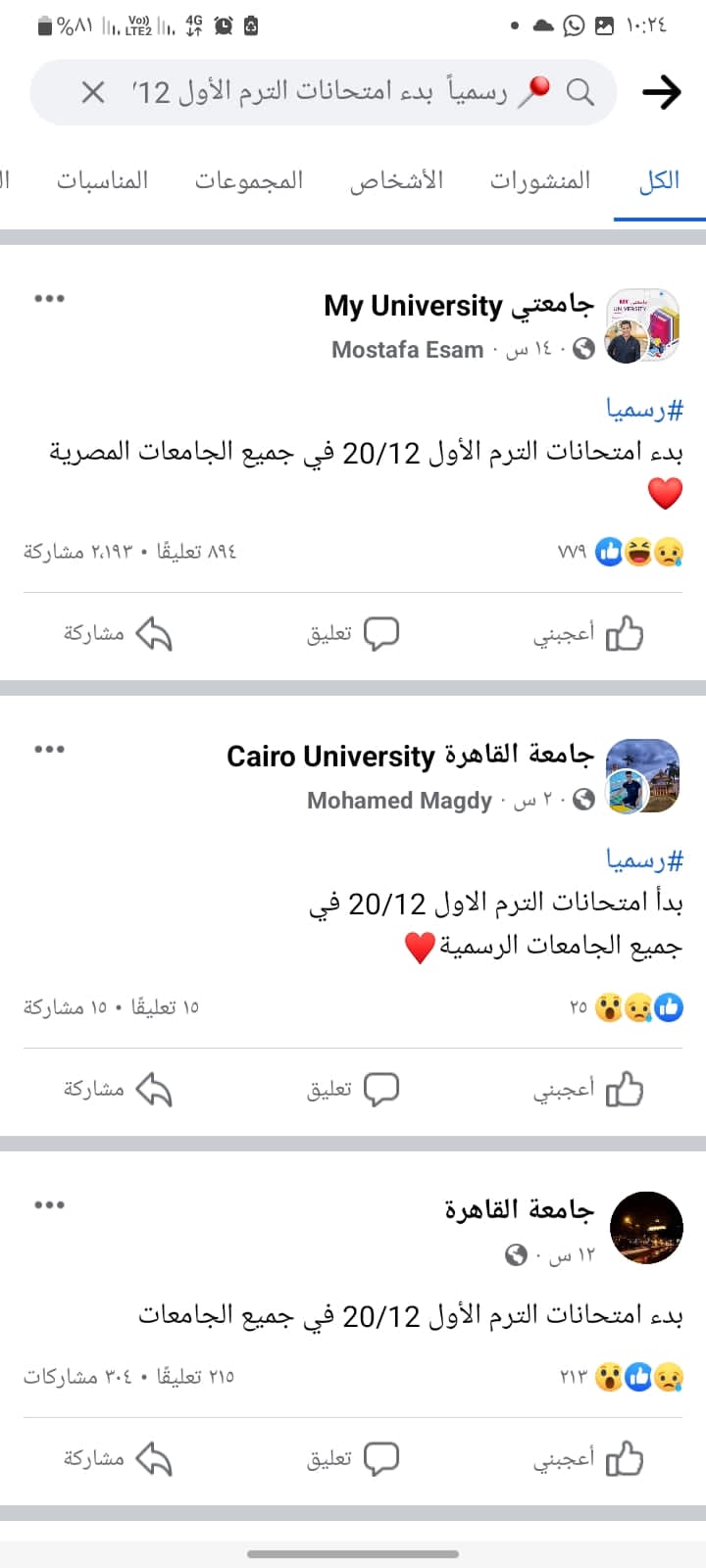This screenshot has height=1568, width=706.
Task: Like the جامعتي My University post
Action: coord(588,634)
